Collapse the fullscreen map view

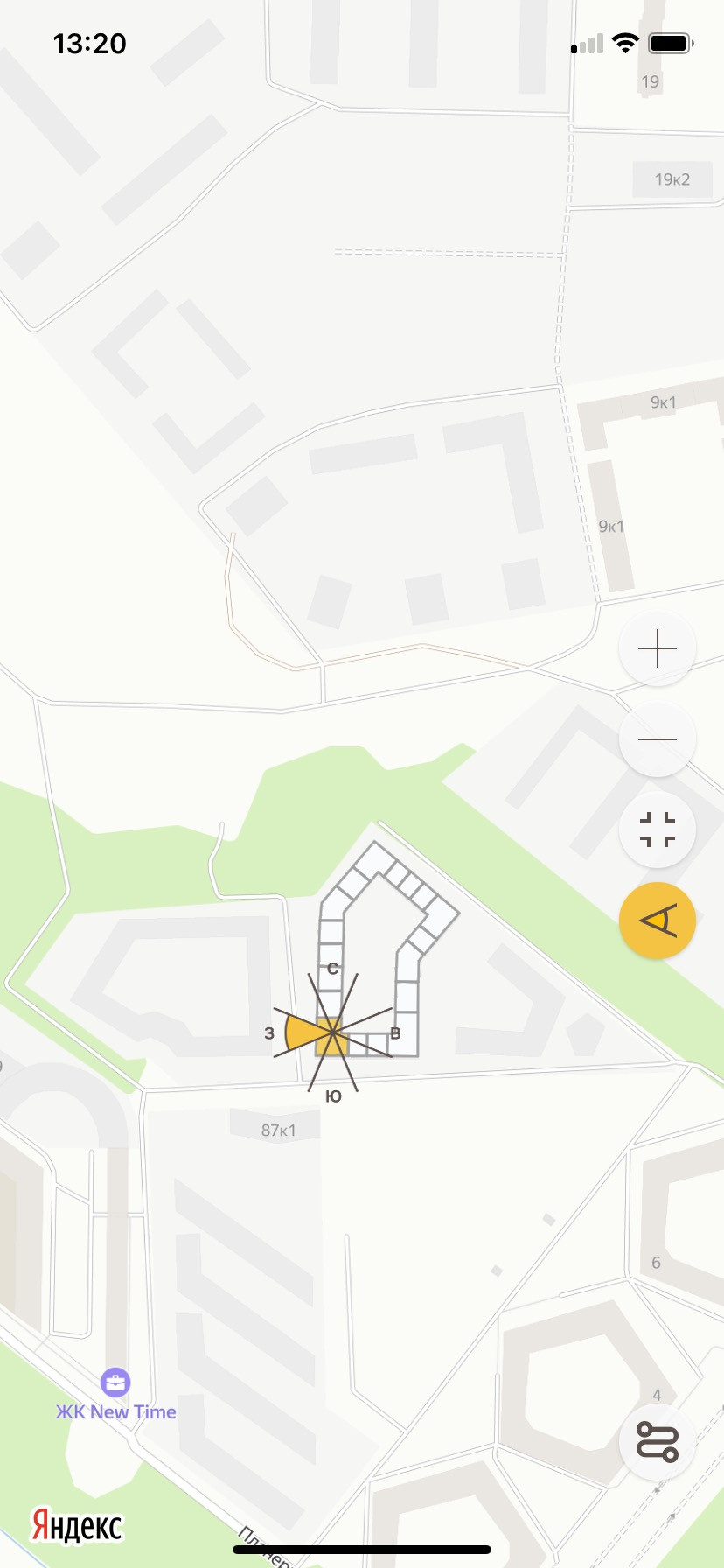pyautogui.click(x=658, y=829)
